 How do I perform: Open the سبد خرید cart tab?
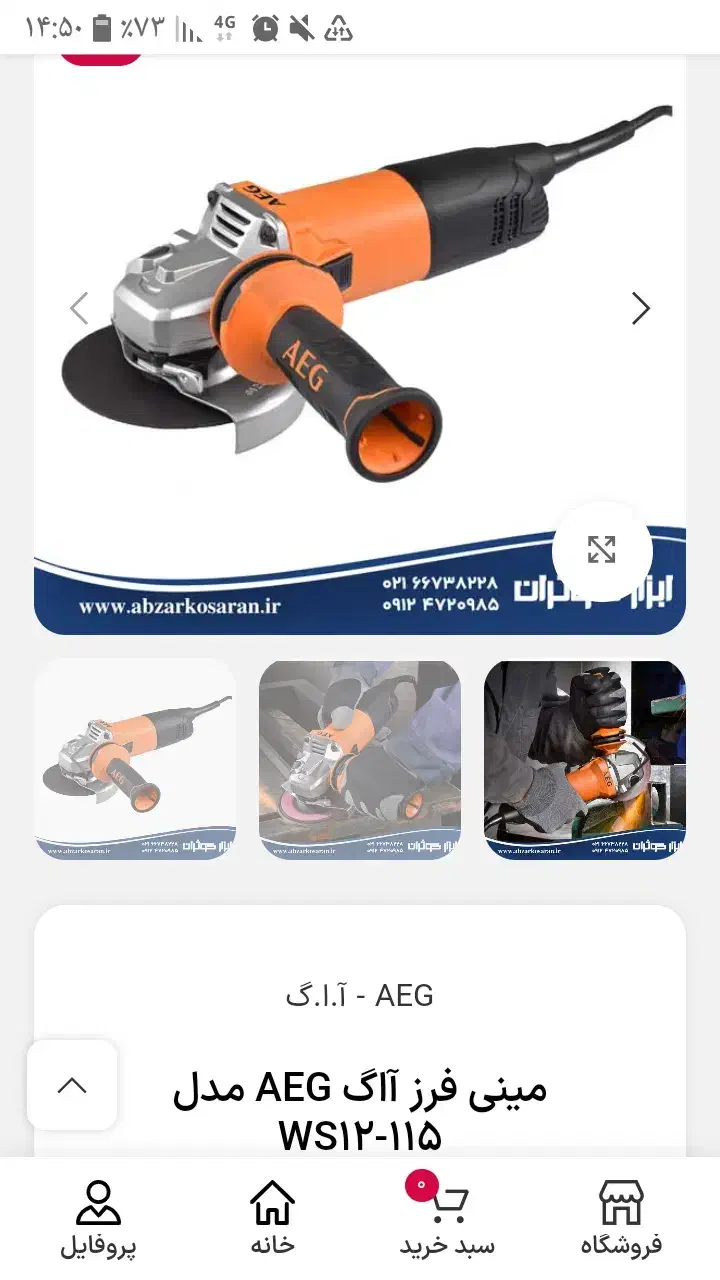click(447, 1218)
